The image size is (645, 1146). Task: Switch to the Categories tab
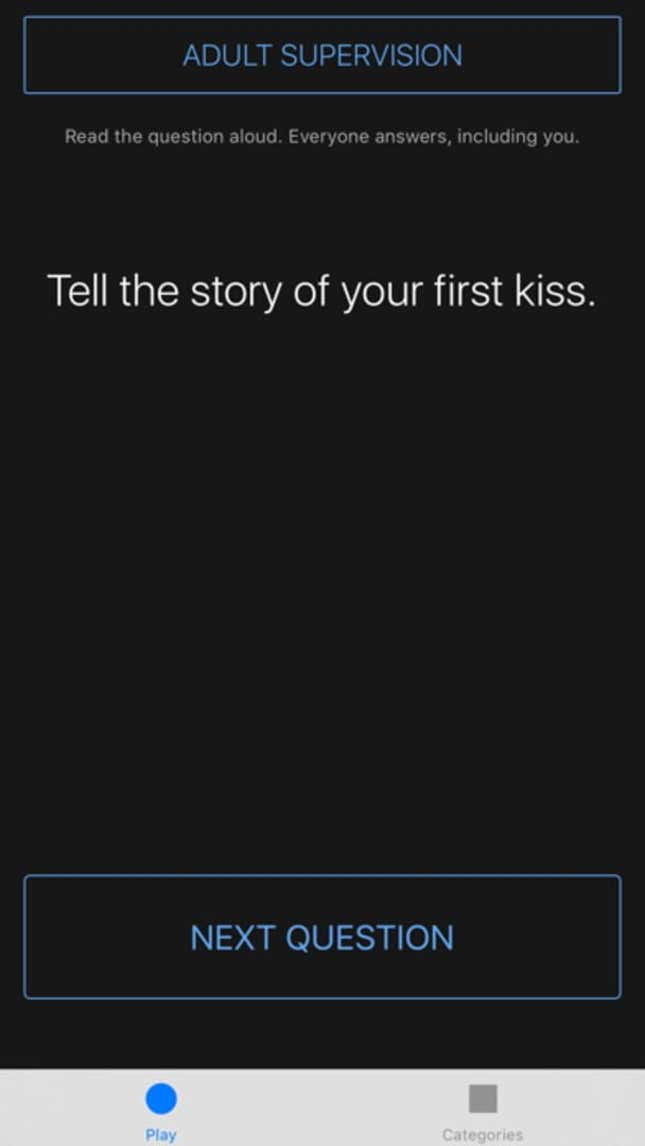pyautogui.click(x=483, y=1111)
